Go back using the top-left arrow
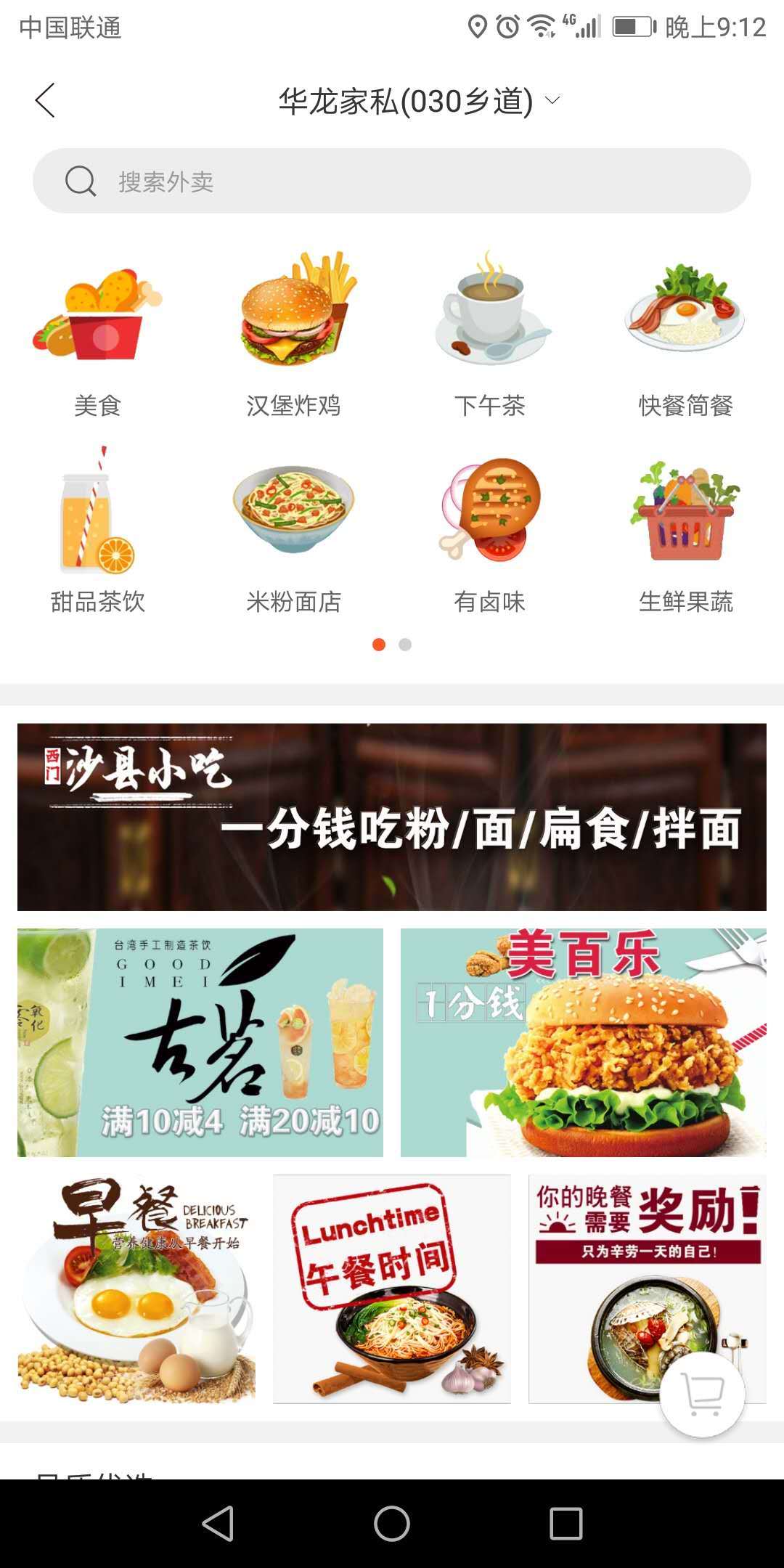This screenshot has height=1568, width=784. [x=45, y=100]
